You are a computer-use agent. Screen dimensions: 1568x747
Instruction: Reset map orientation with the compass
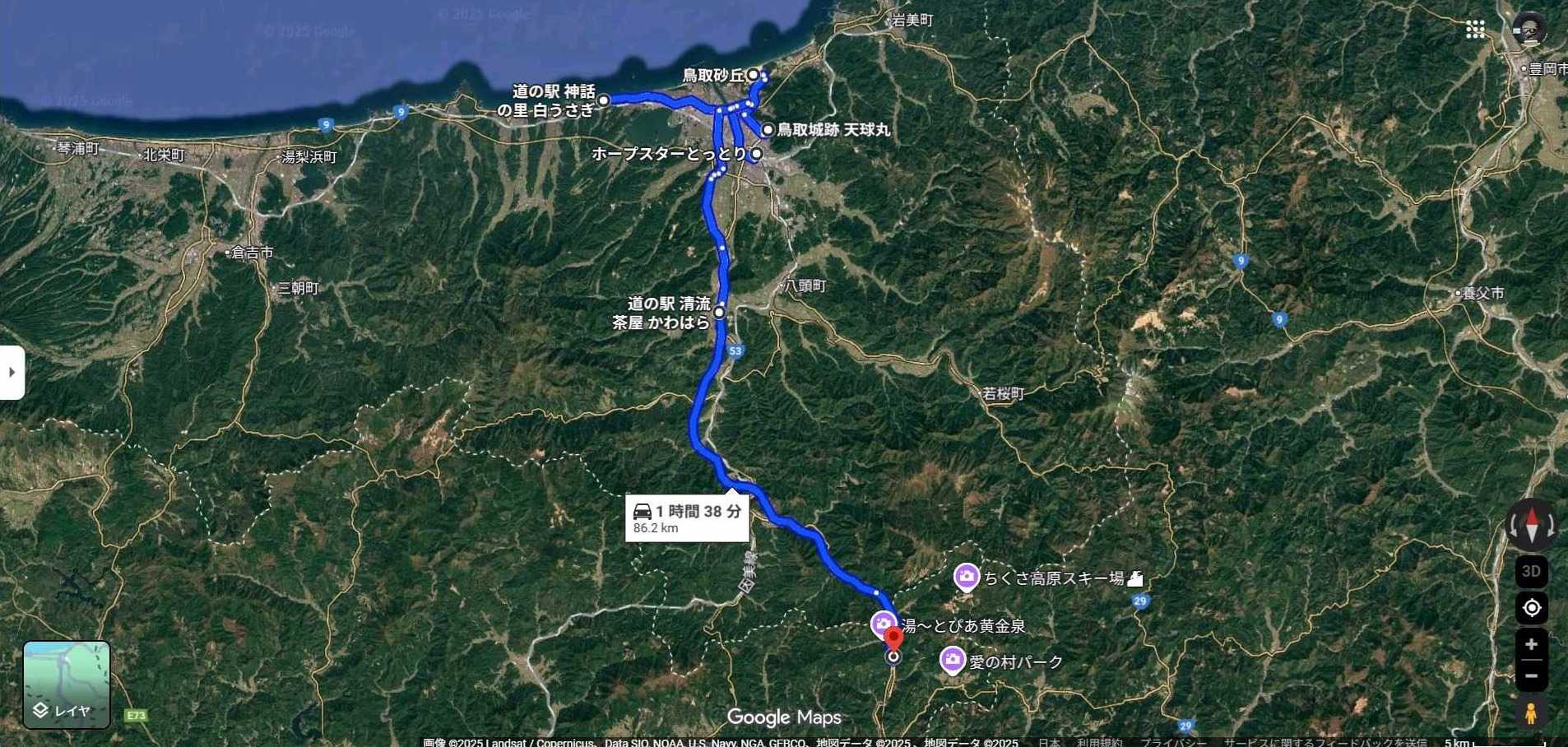coord(1531,525)
